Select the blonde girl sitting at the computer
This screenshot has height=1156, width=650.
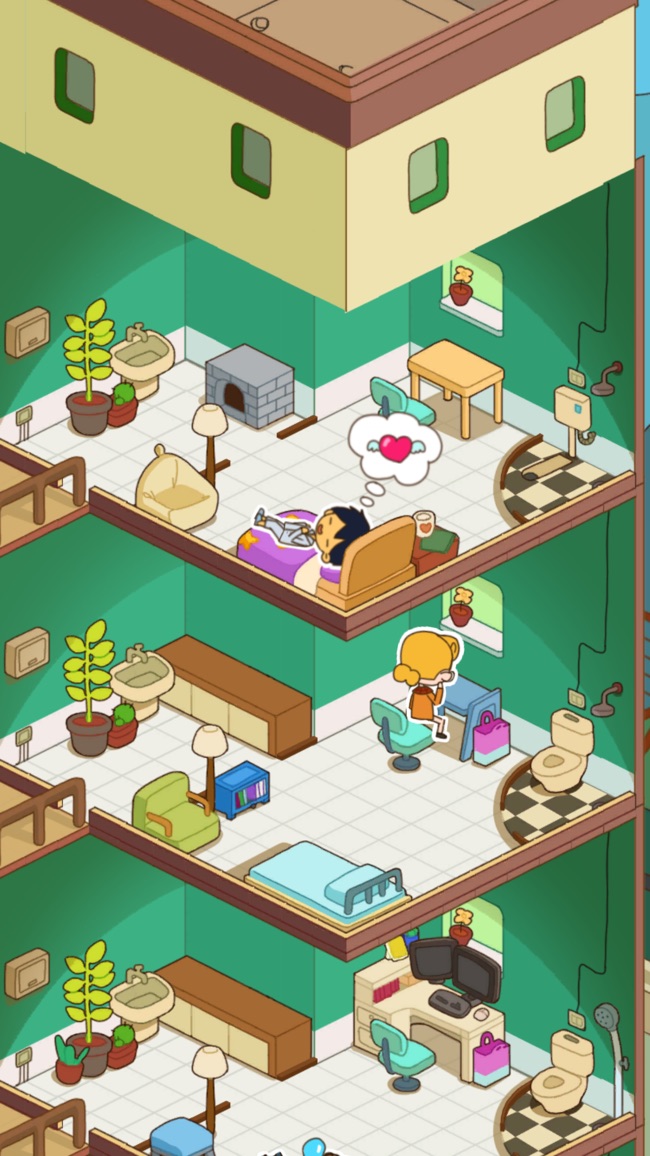pos(427,680)
